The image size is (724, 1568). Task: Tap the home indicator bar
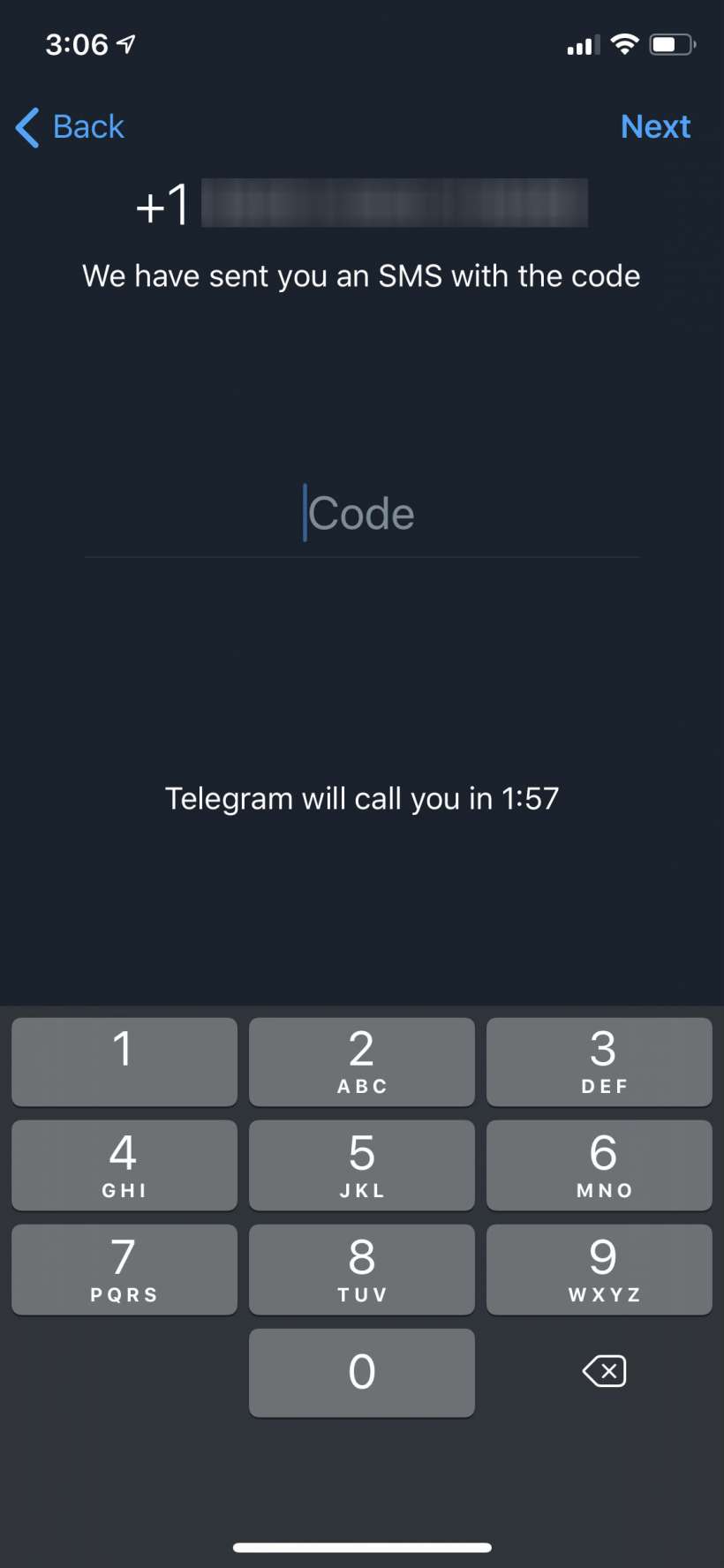pos(362,1546)
